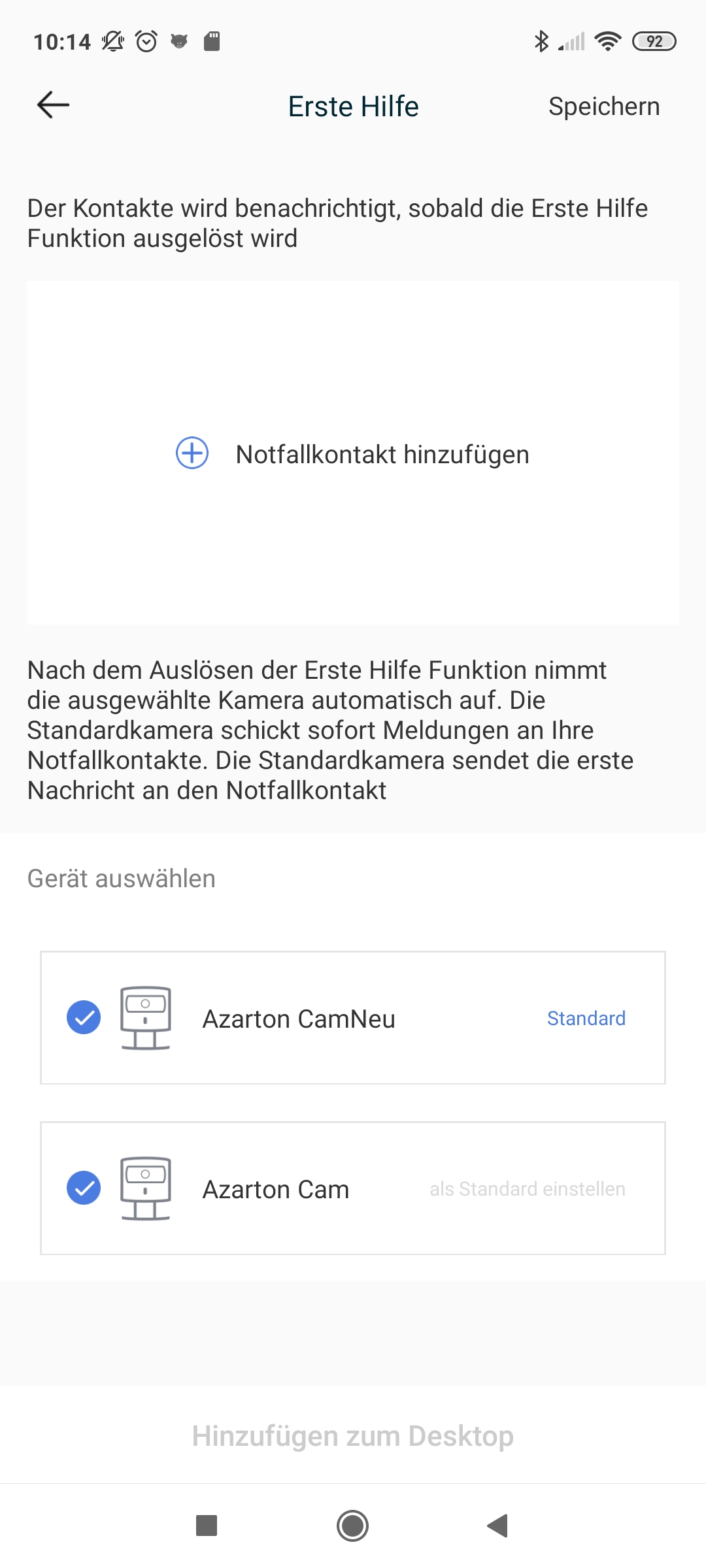This screenshot has height=1568, width=706.
Task: Go to the home screen
Action: tap(353, 1526)
